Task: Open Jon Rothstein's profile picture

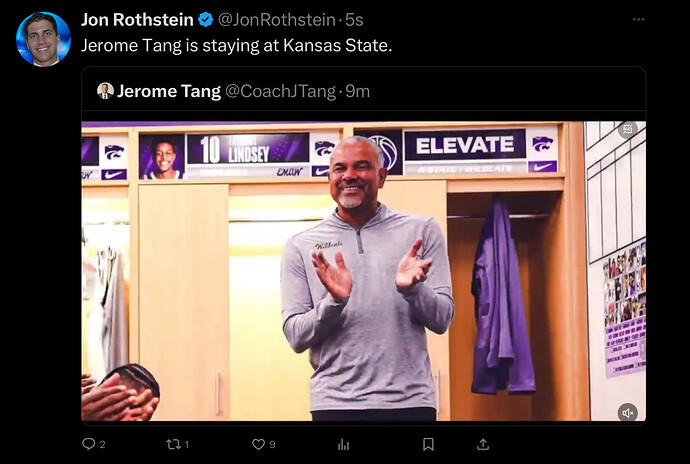Action: click(43, 39)
